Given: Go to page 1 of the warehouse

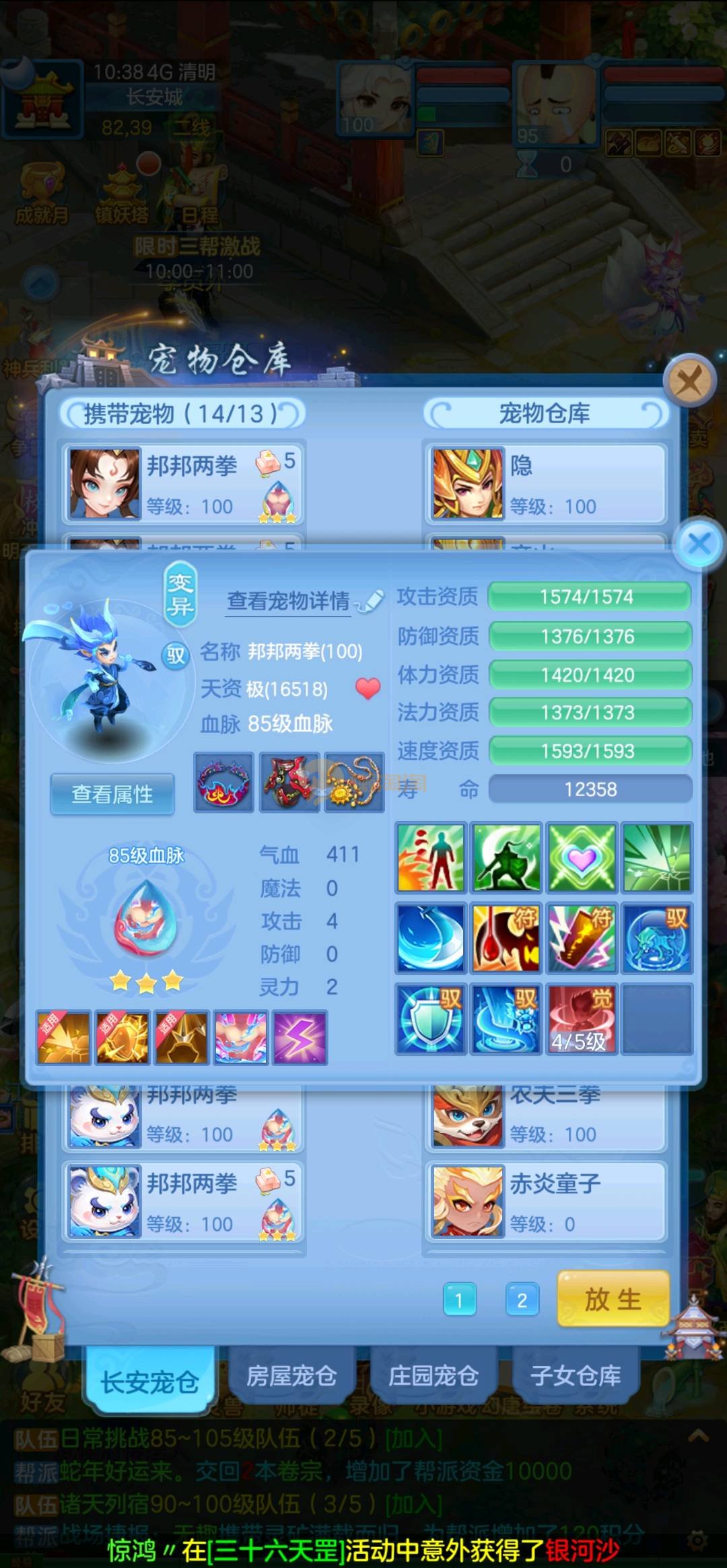Looking at the screenshot, I should [459, 1300].
